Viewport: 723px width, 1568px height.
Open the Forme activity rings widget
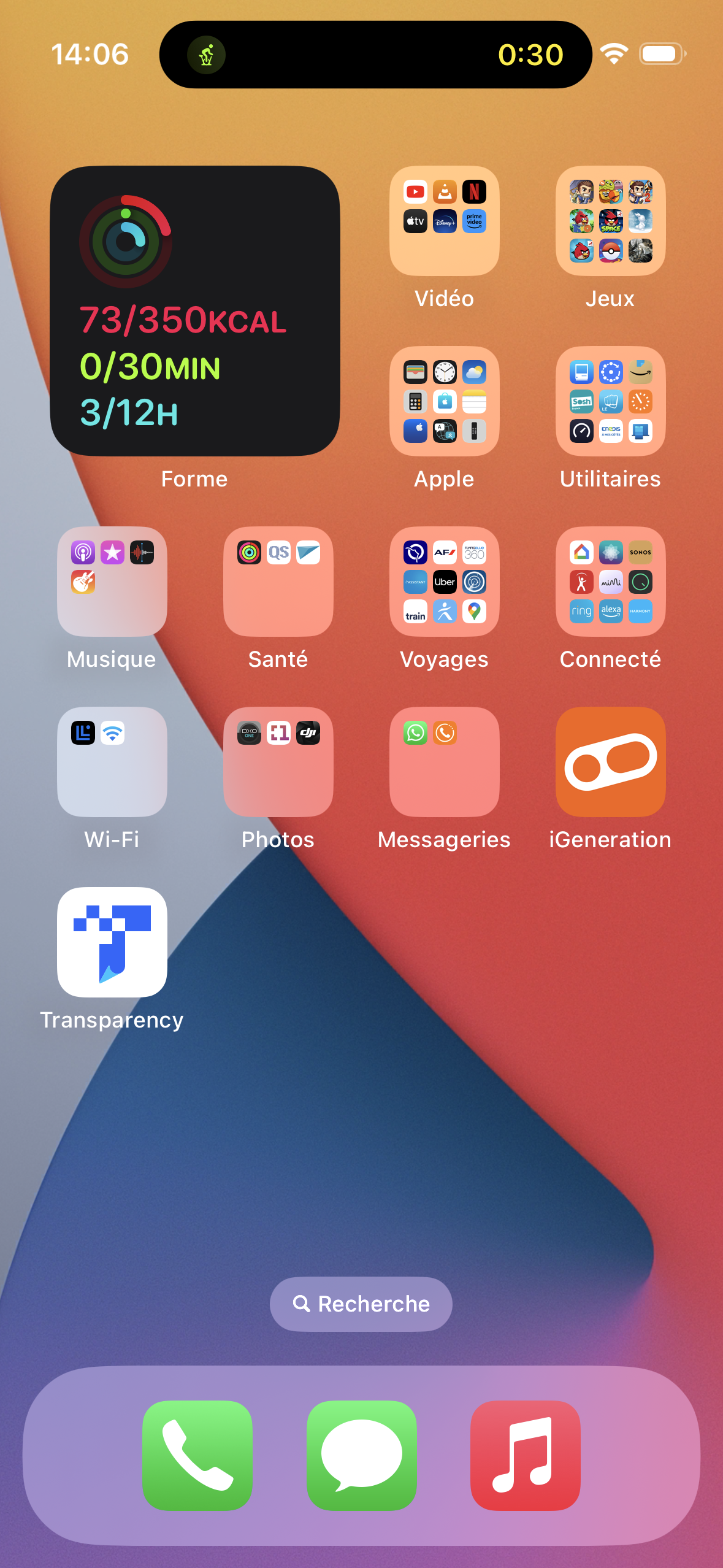[195, 311]
